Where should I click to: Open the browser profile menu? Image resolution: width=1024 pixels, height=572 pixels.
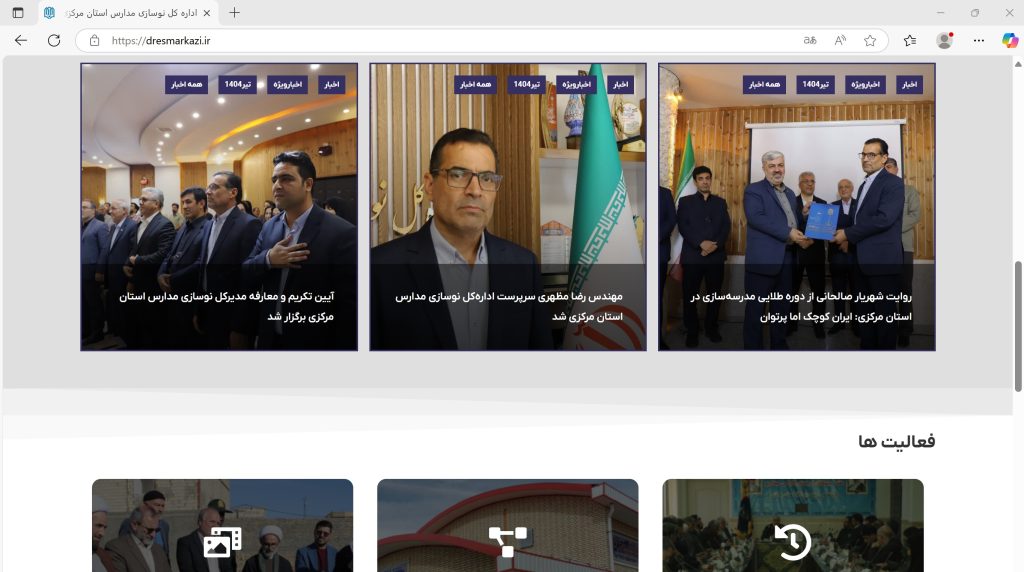pos(944,41)
